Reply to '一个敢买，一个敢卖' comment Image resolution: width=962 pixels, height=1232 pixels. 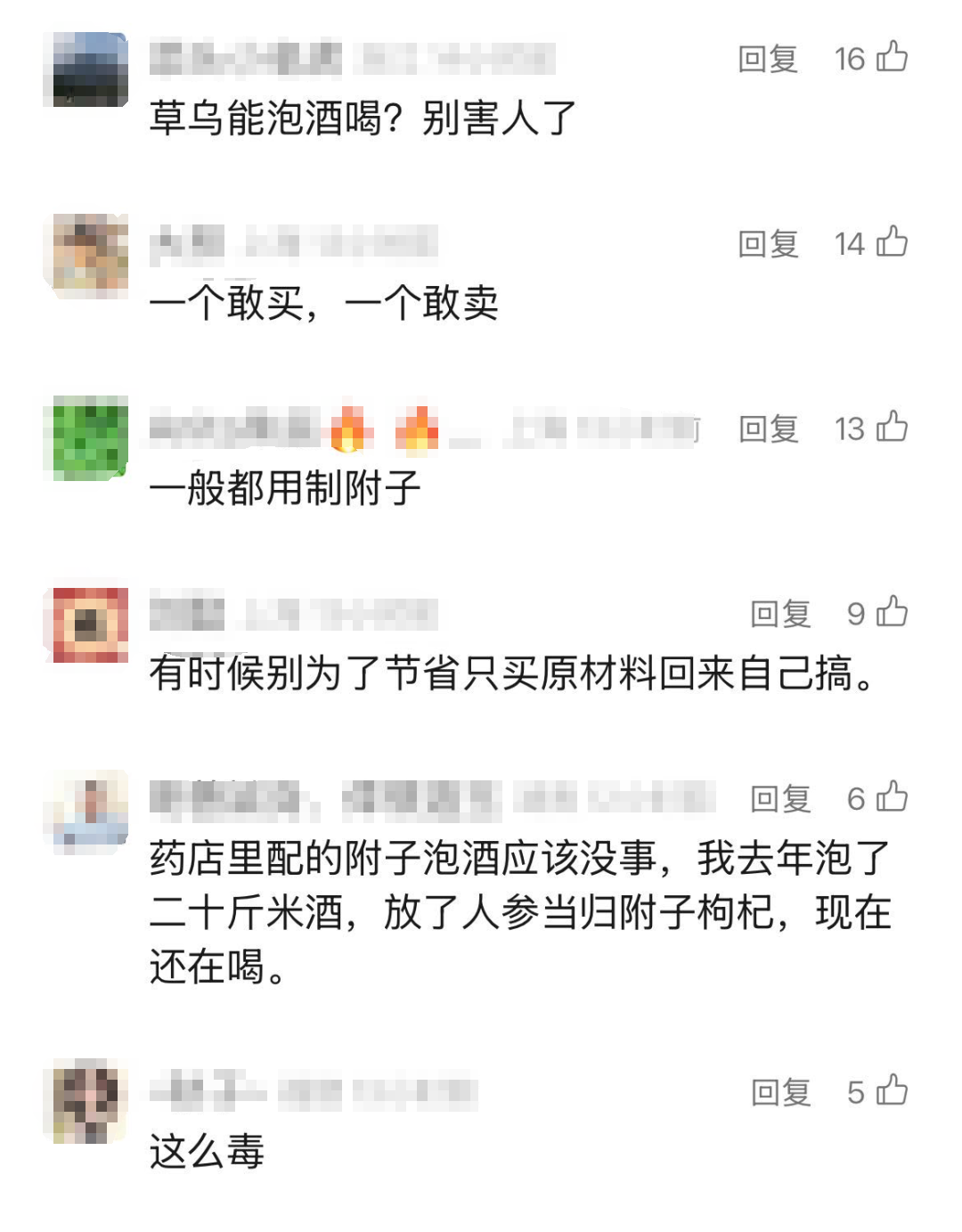(768, 243)
